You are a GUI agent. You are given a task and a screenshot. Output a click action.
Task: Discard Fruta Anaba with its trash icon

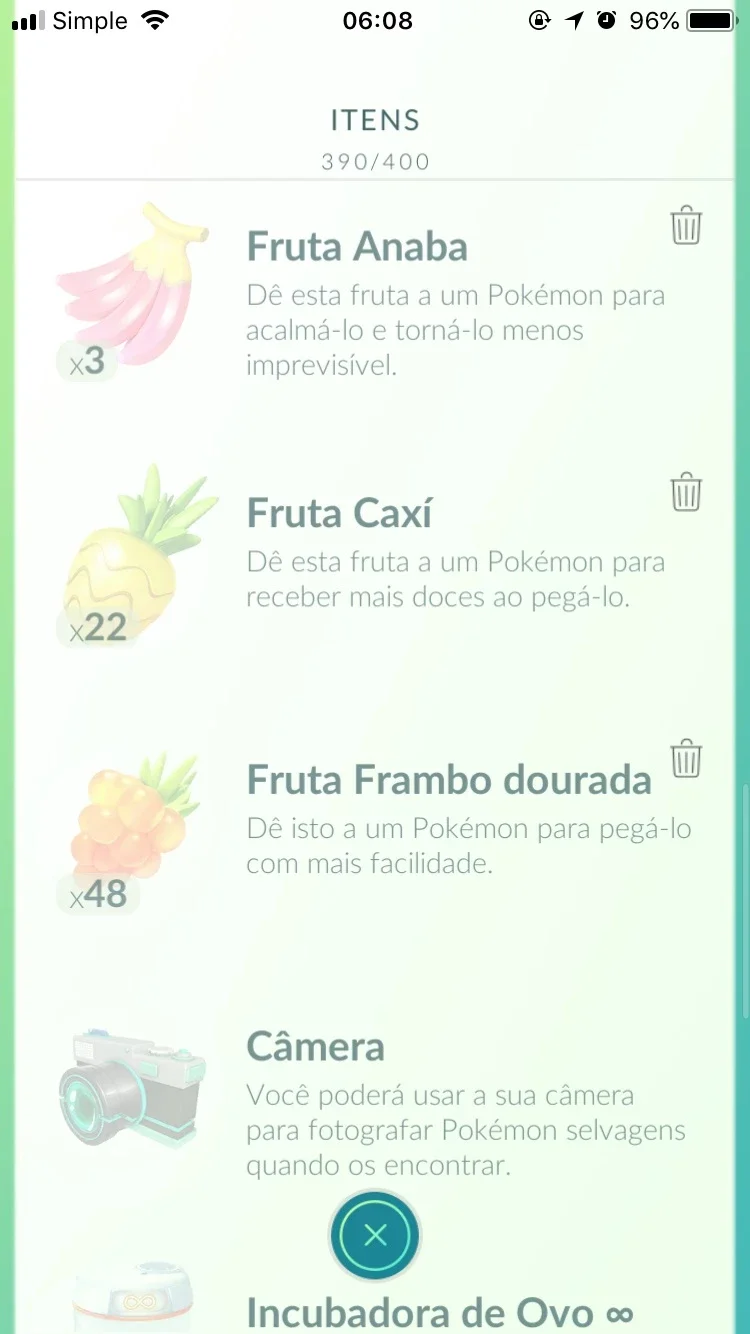point(686,226)
